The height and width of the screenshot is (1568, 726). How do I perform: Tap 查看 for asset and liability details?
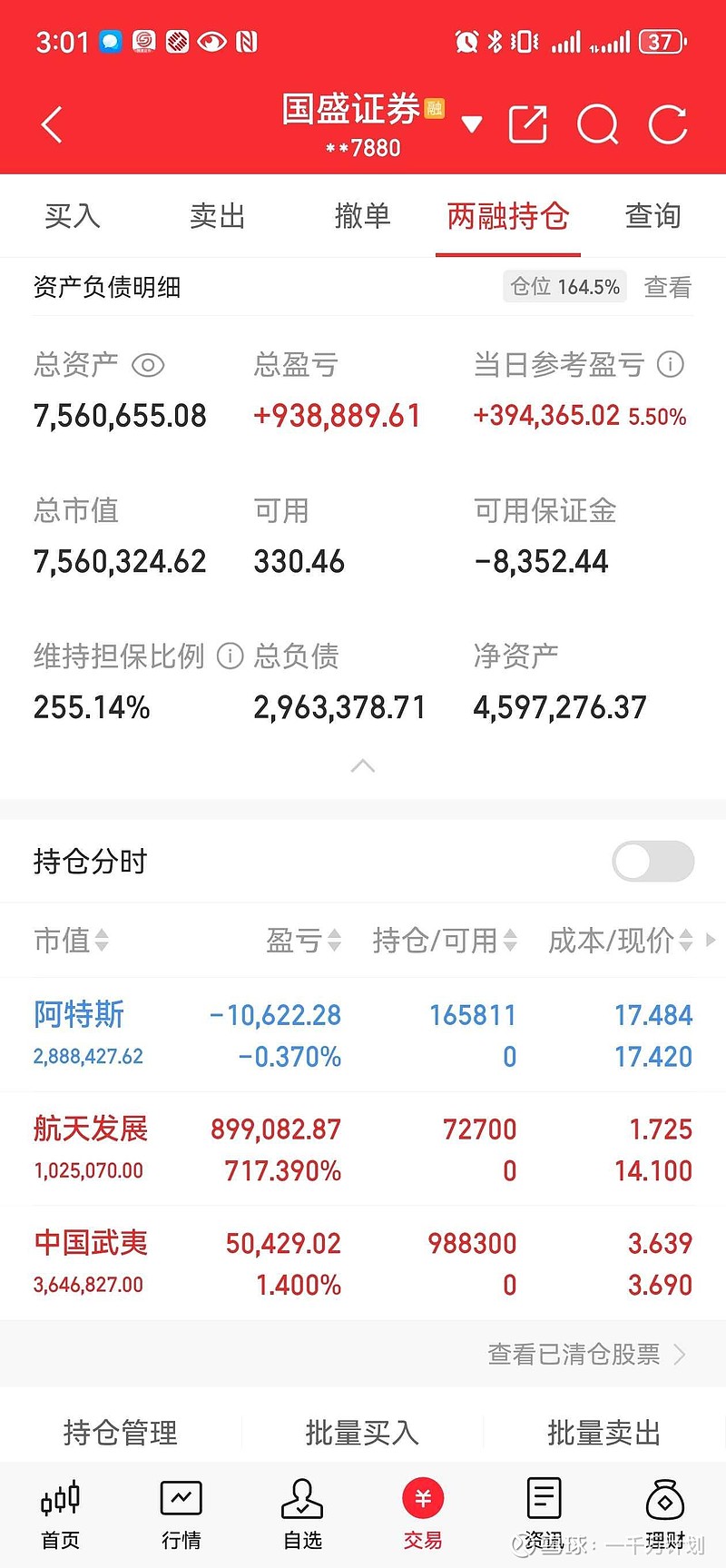[668, 287]
